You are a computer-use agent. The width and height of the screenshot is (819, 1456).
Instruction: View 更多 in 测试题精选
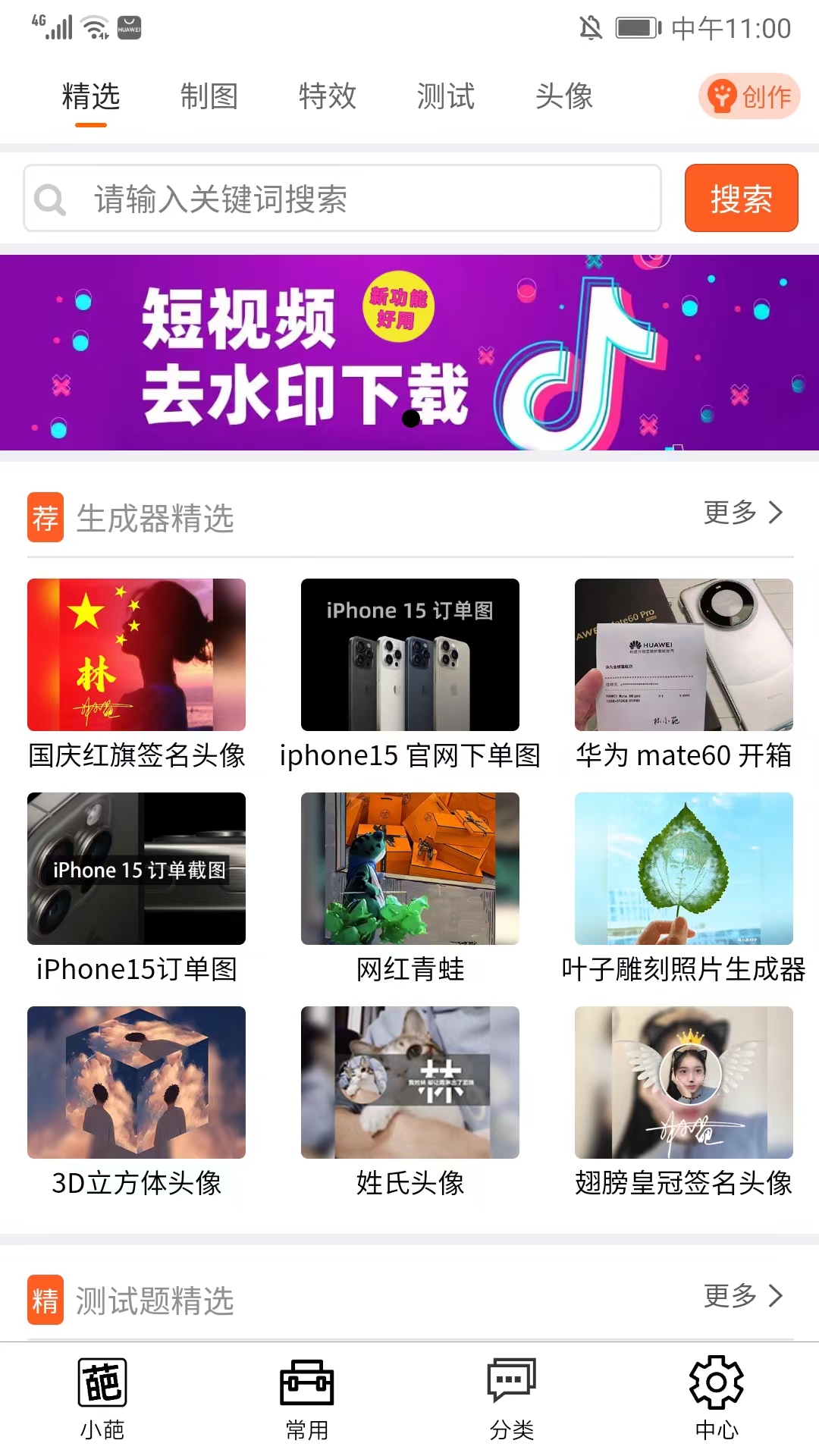point(743,1296)
